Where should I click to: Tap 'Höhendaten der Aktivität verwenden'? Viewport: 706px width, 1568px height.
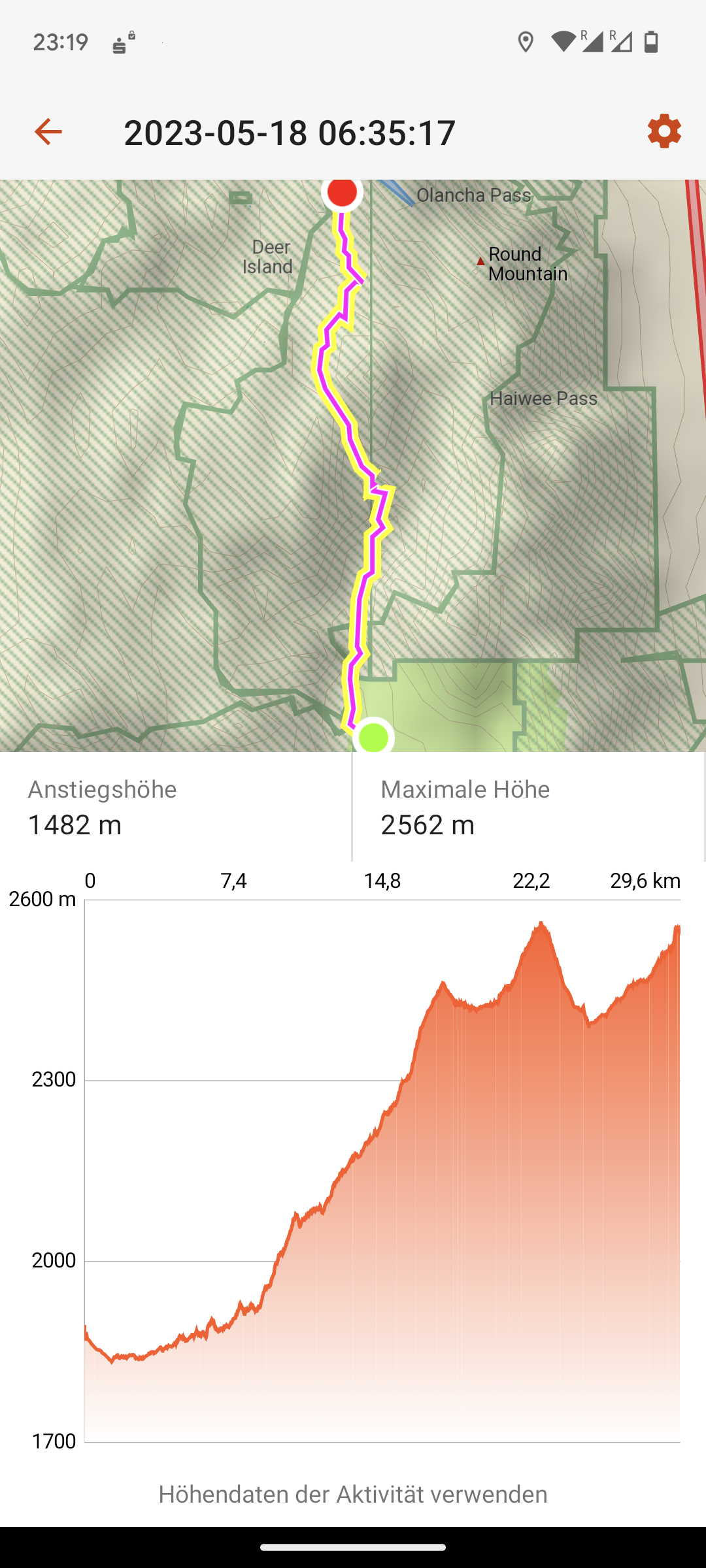[353, 1494]
